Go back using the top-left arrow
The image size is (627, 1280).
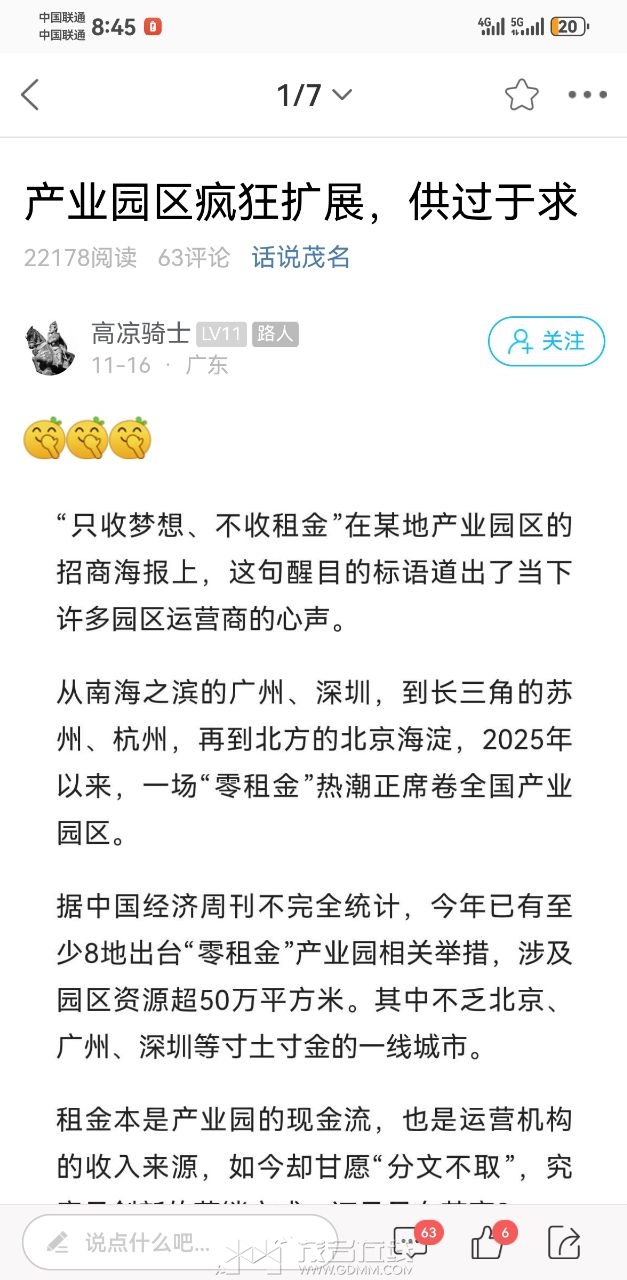click(30, 95)
